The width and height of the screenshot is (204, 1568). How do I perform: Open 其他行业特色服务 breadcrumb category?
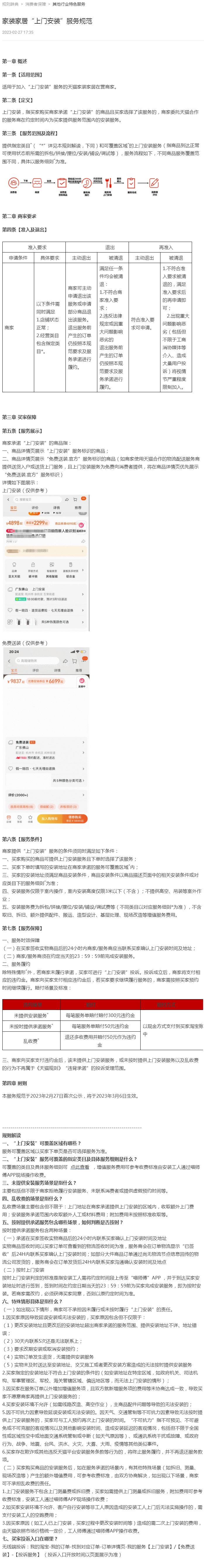tap(69, 4)
